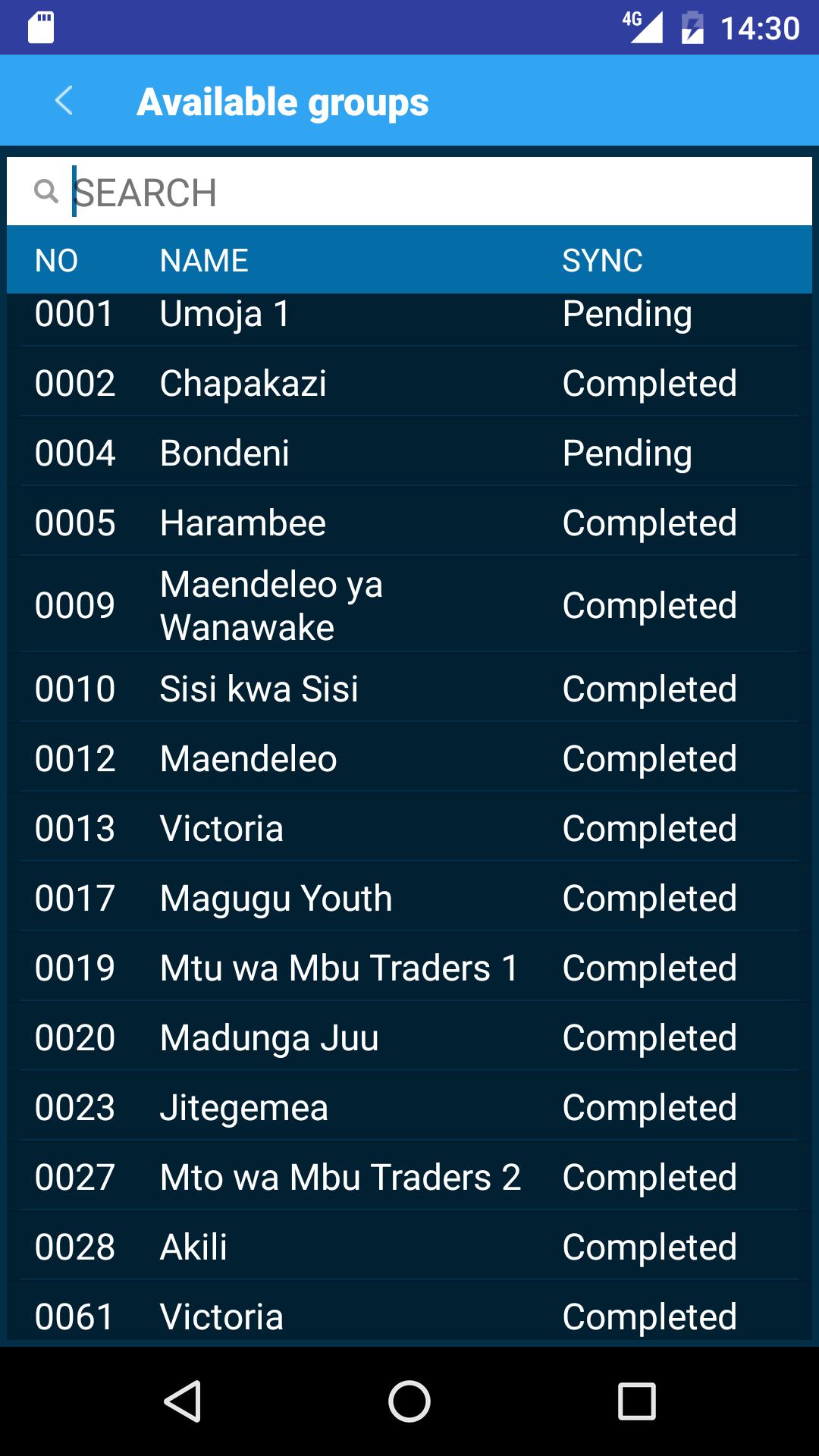Open the Magugu Youth group
This screenshot has width=819, height=1456.
(303, 897)
